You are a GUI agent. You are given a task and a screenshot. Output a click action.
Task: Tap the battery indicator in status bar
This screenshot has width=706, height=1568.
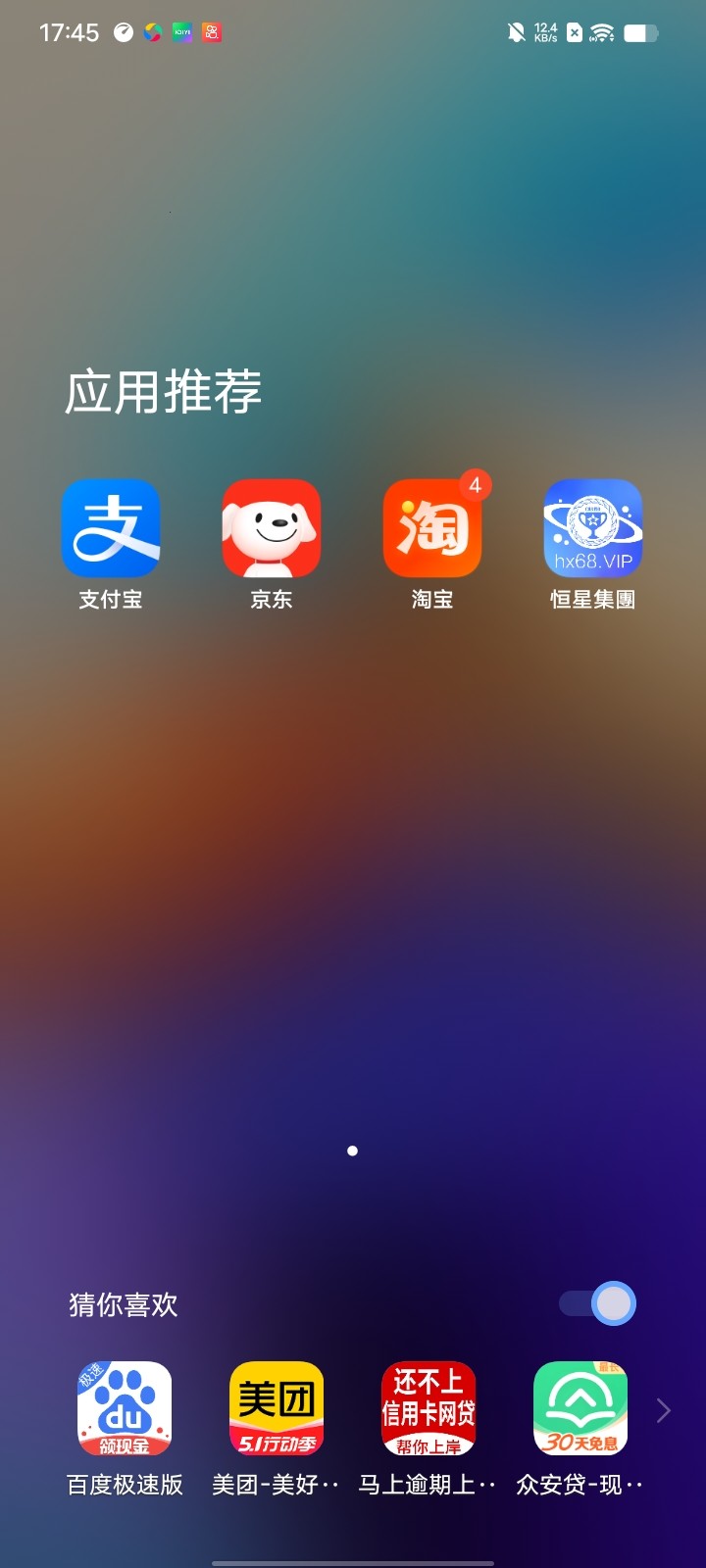pyautogui.click(x=642, y=31)
